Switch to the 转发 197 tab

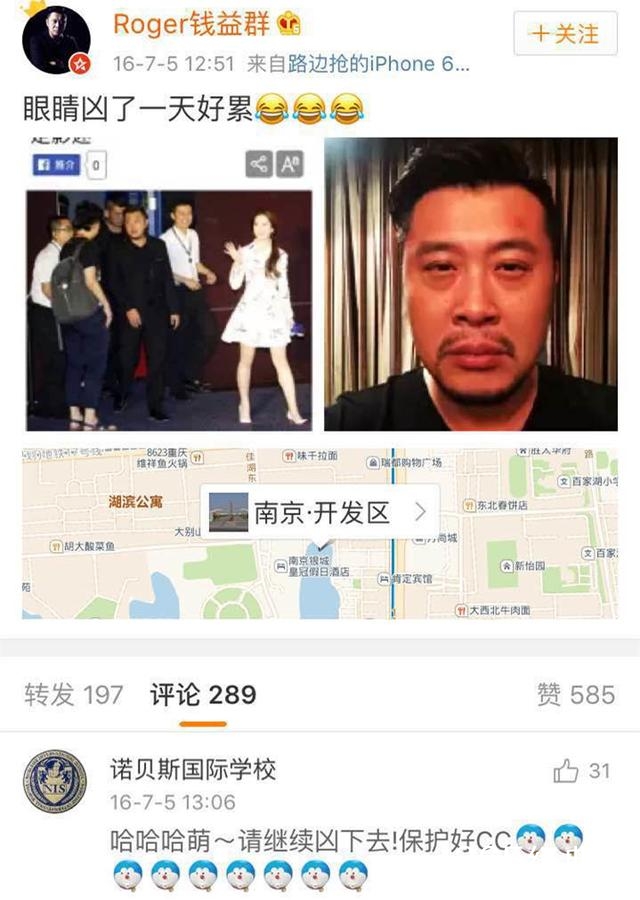pos(73,694)
